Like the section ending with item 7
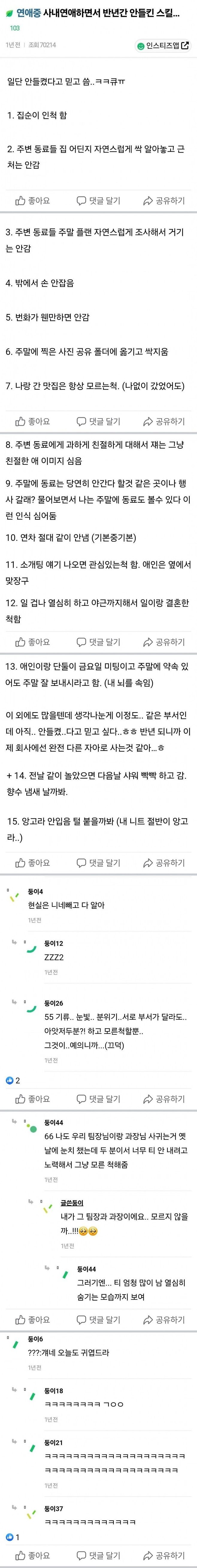This screenshot has width=197, height=1568. tap(33, 421)
